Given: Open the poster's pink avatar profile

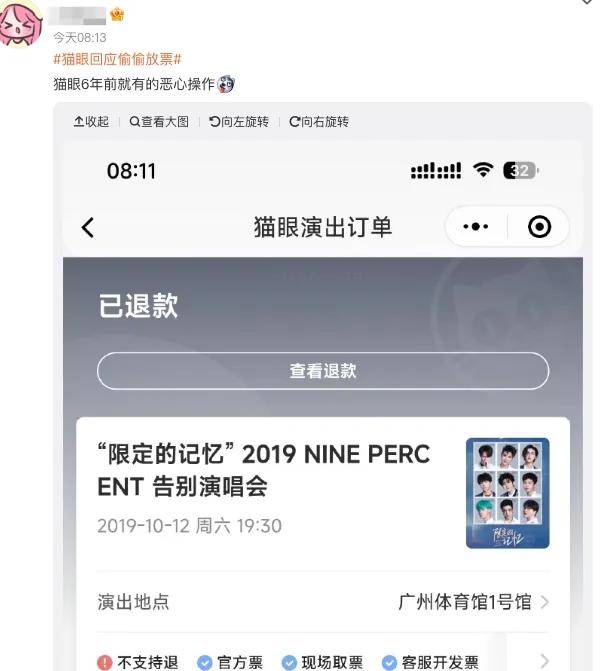Looking at the screenshot, I should click(x=20, y=24).
